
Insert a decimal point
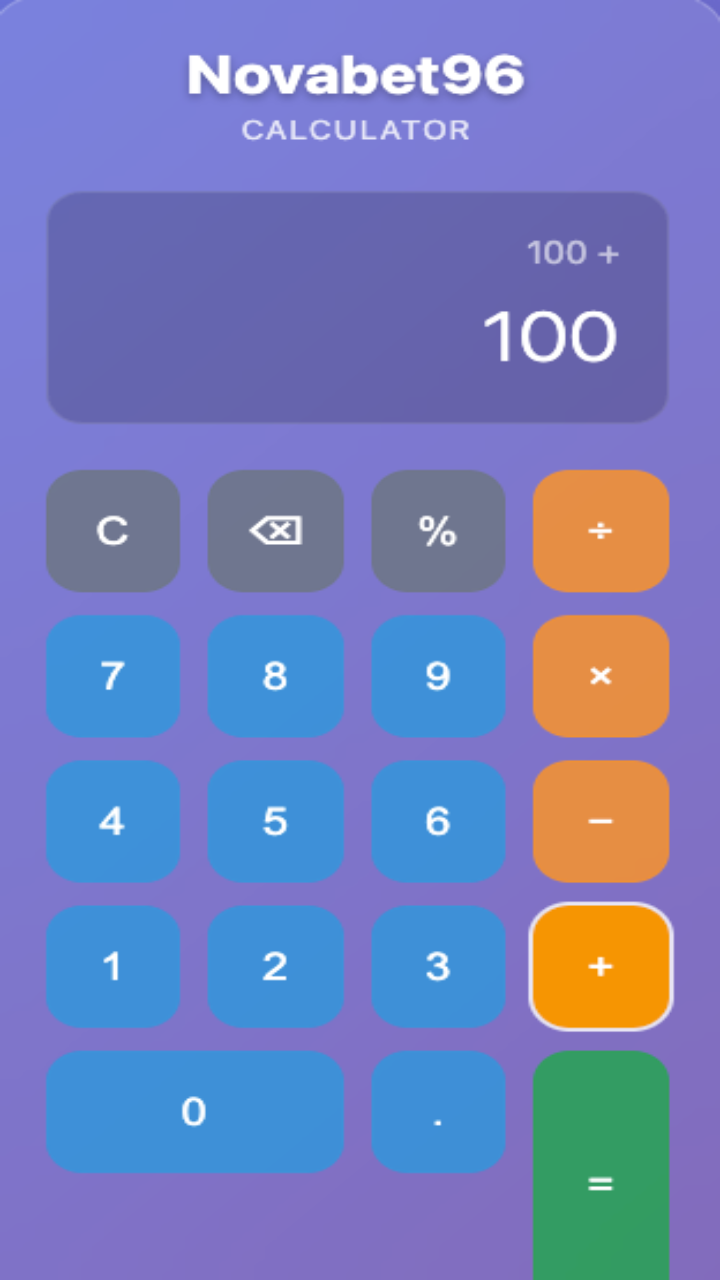tap(438, 1112)
